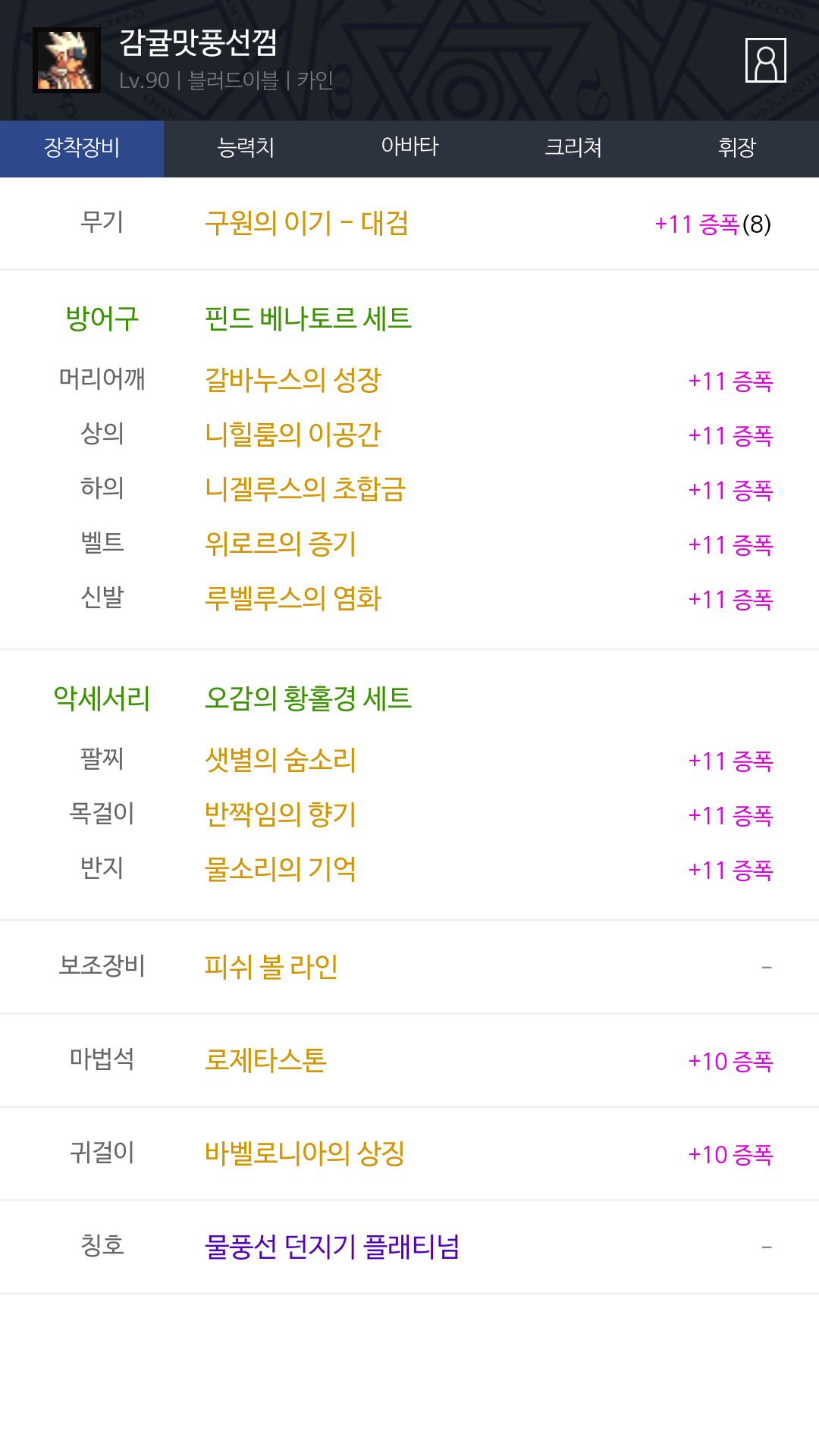This screenshot has width=819, height=1456.
Task: View 루벨루스의 염화 shoes item
Action: 293,598
